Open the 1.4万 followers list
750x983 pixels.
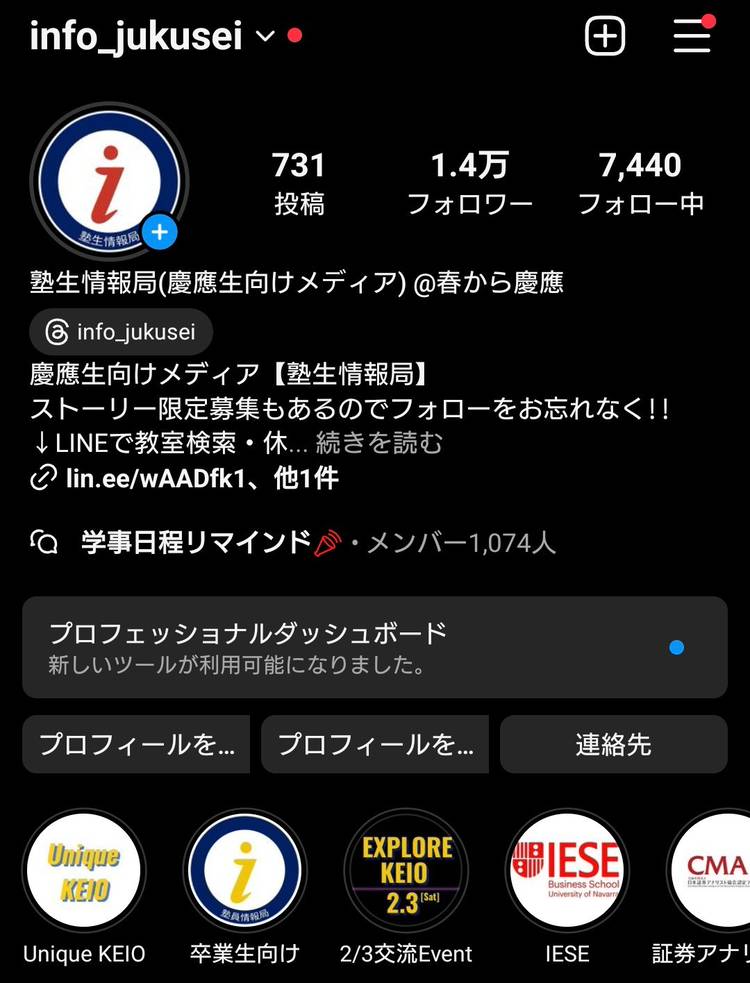469,183
